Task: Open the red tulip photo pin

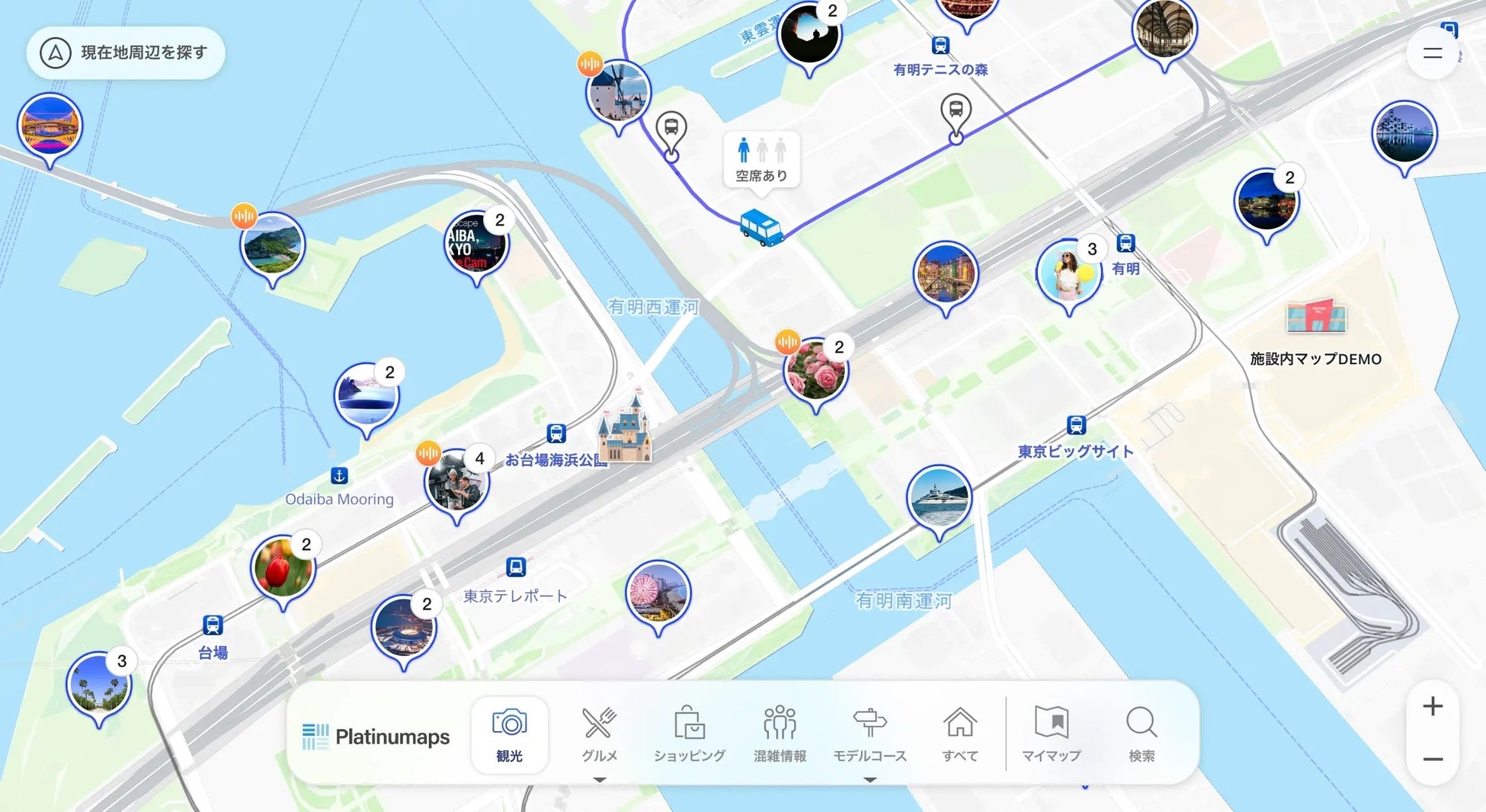Action: click(x=283, y=567)
